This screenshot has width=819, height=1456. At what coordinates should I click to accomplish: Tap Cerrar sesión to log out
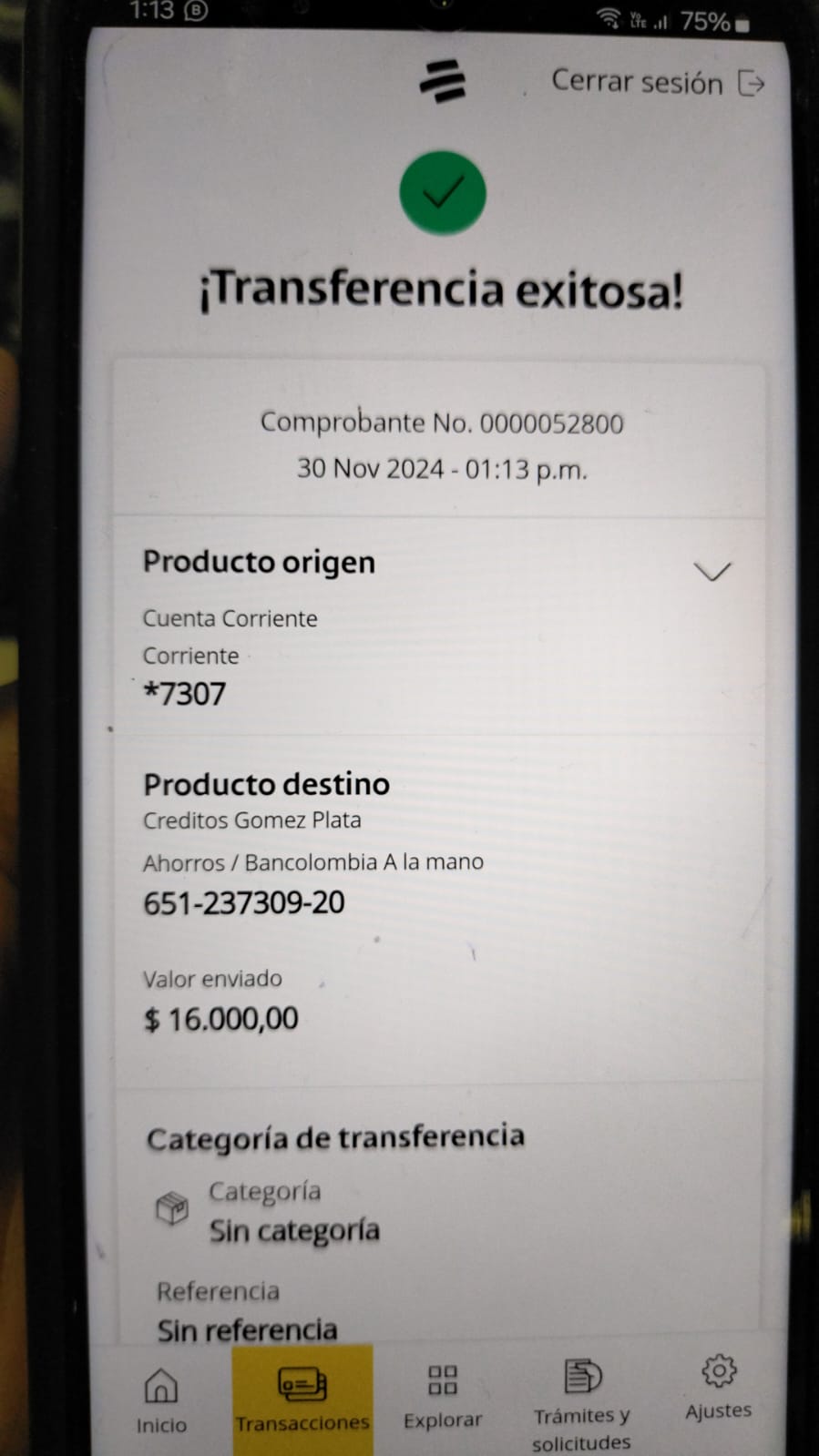point(657,83)
